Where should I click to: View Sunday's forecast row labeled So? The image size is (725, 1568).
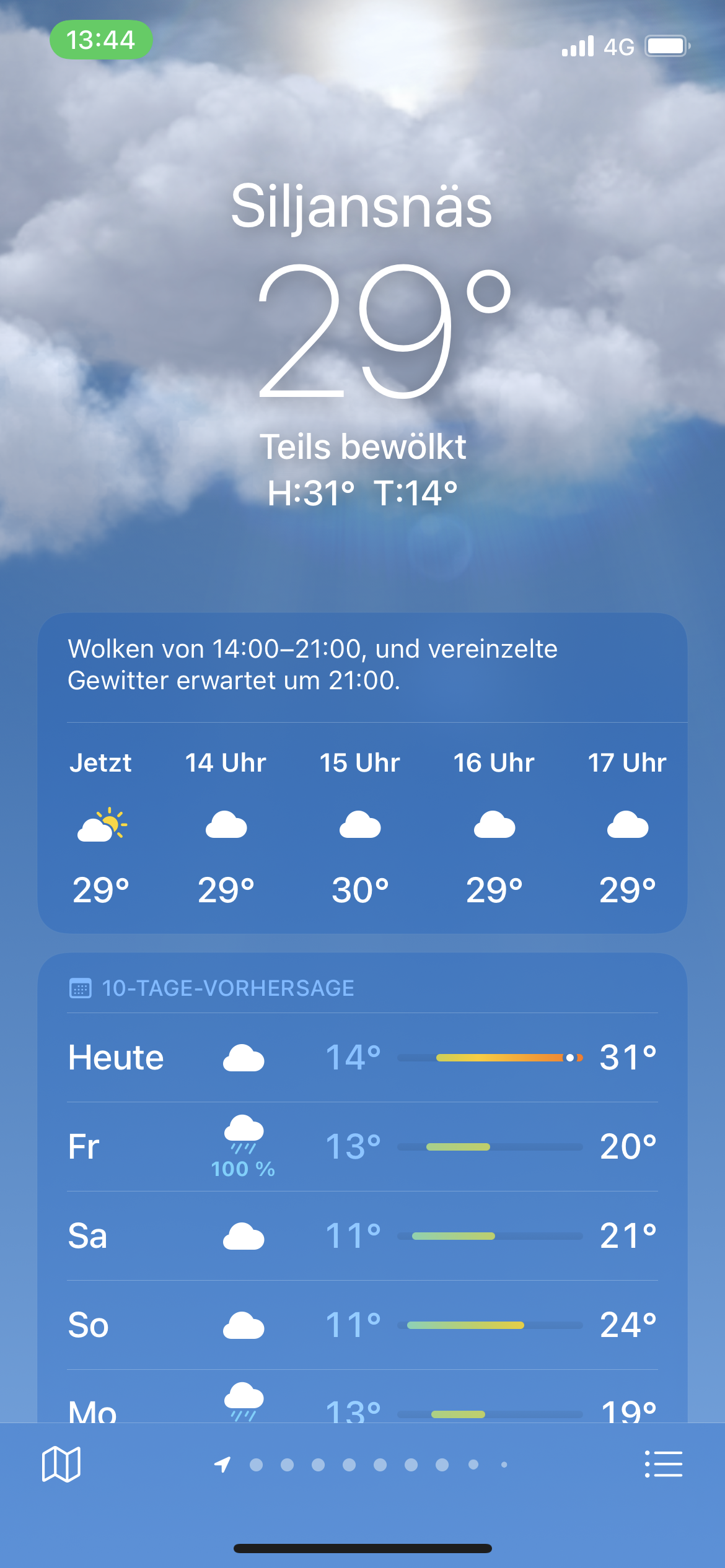pos(362,1325)
